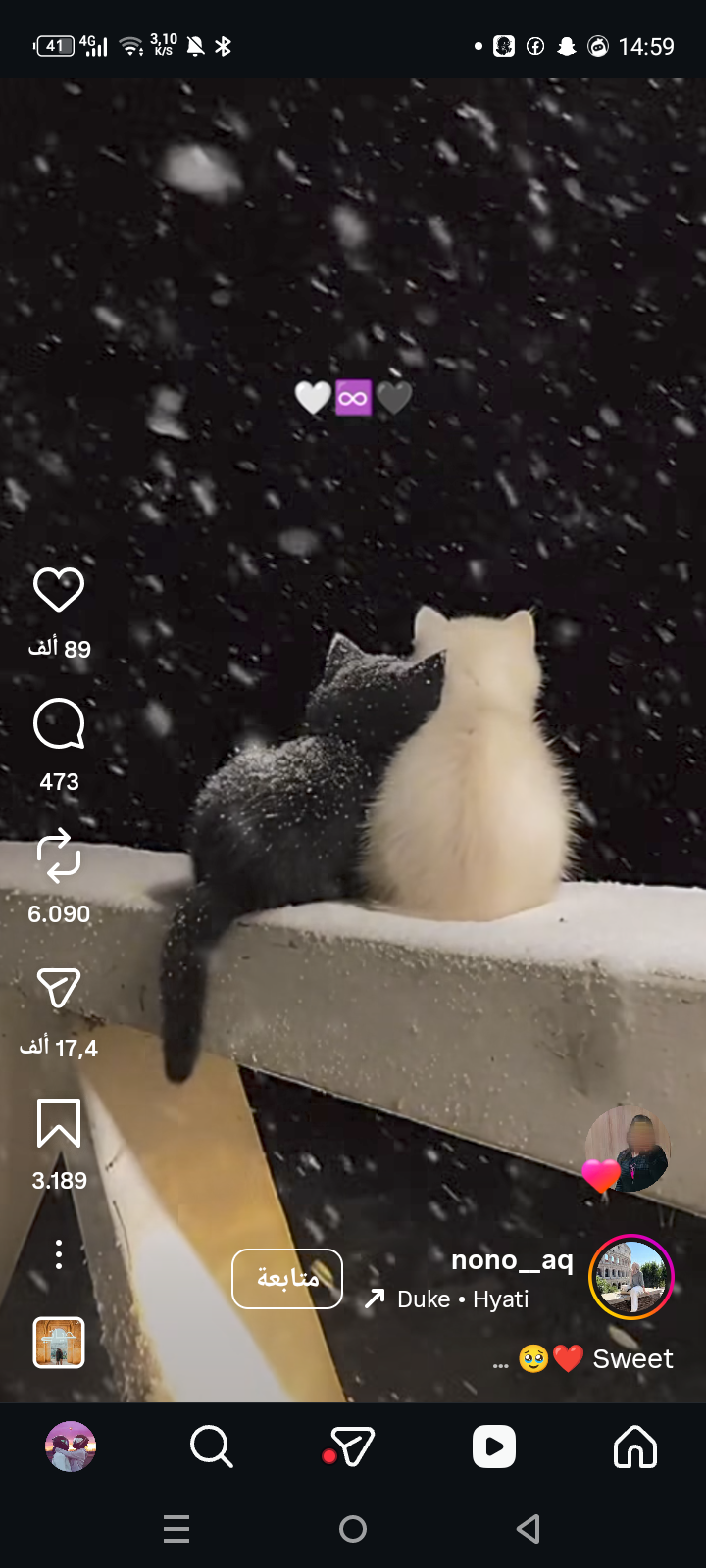View the friend's like bubble avatar
This screenshot has width=706, height=1568.
pyautogui.click(x=628, y=1149)
